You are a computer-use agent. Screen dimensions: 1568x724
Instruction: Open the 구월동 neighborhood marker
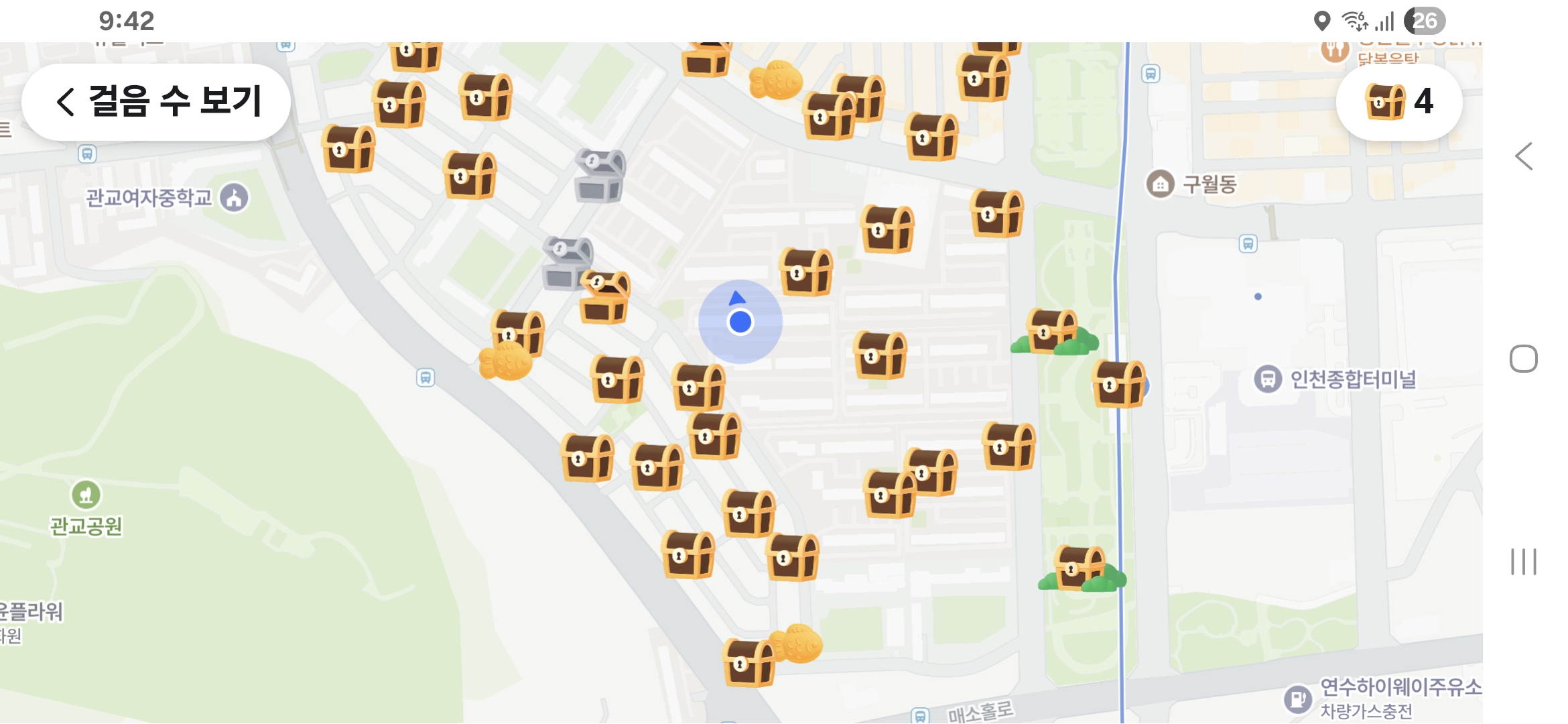click(1161, 184)
